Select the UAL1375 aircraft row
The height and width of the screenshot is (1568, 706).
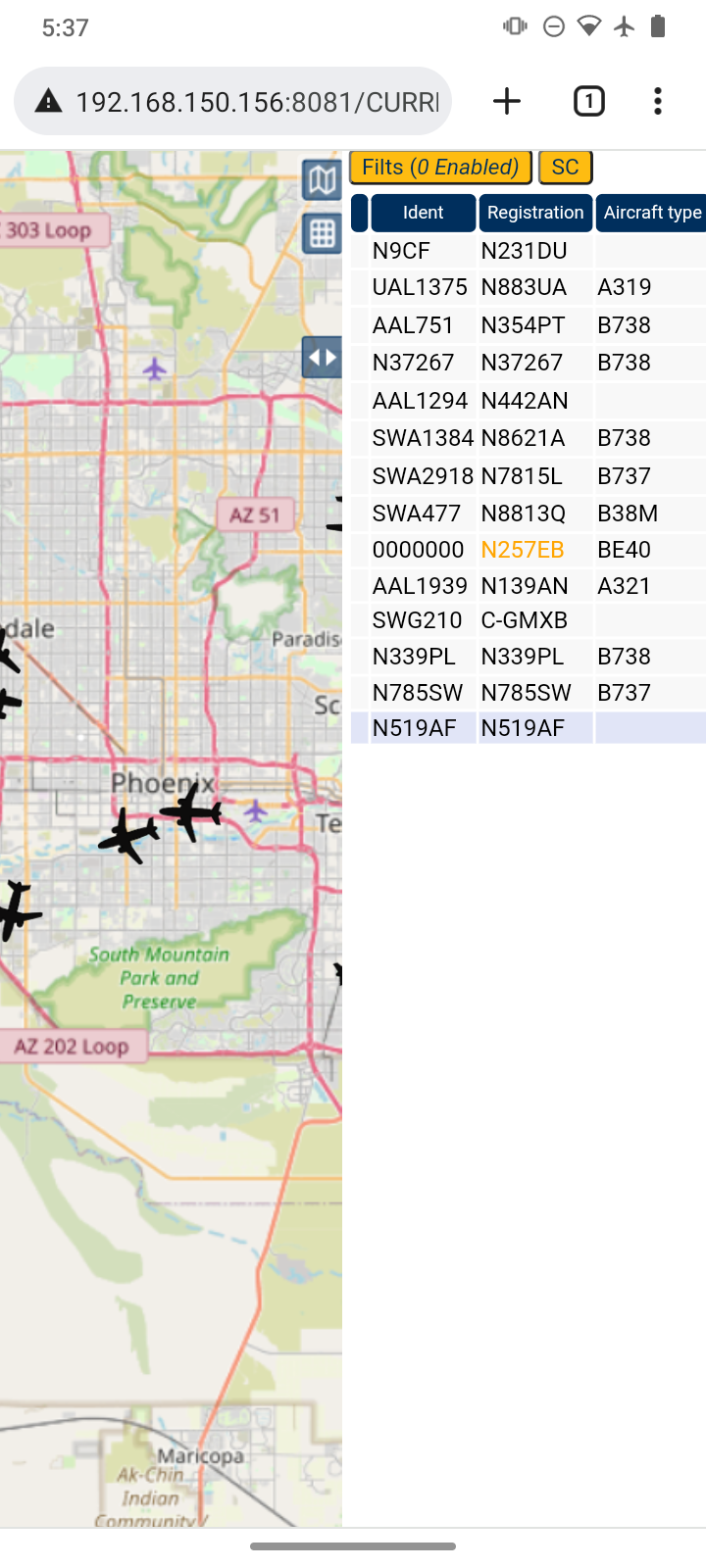tap(529, 287)
